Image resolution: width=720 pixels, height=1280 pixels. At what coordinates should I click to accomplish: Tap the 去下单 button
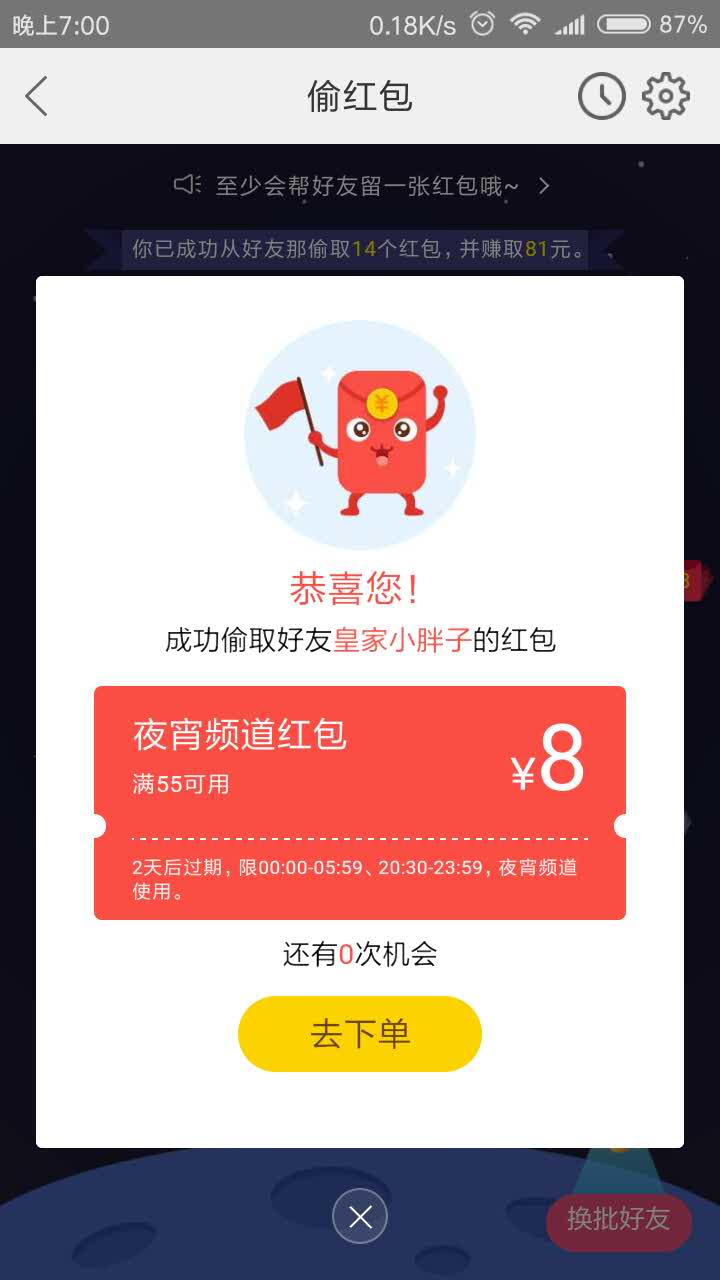tap(360, 1034)
